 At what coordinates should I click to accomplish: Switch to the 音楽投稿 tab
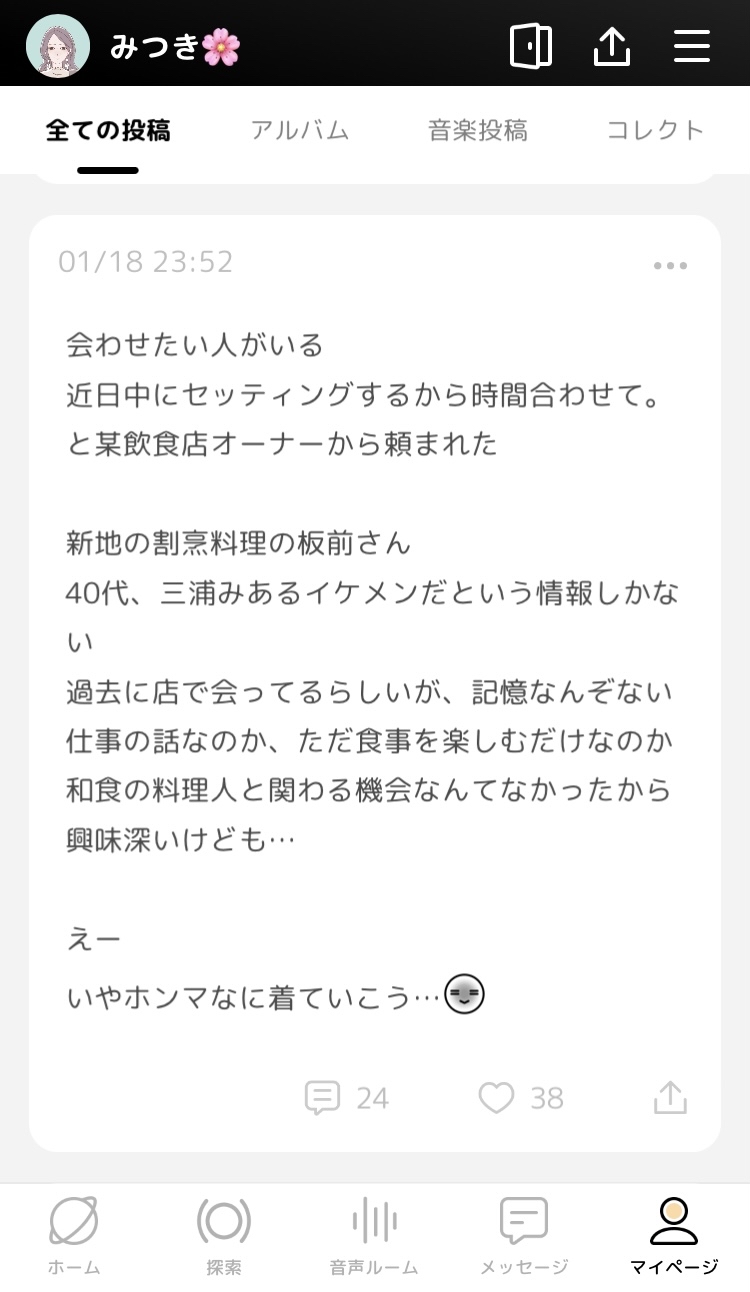click(478, 130)
